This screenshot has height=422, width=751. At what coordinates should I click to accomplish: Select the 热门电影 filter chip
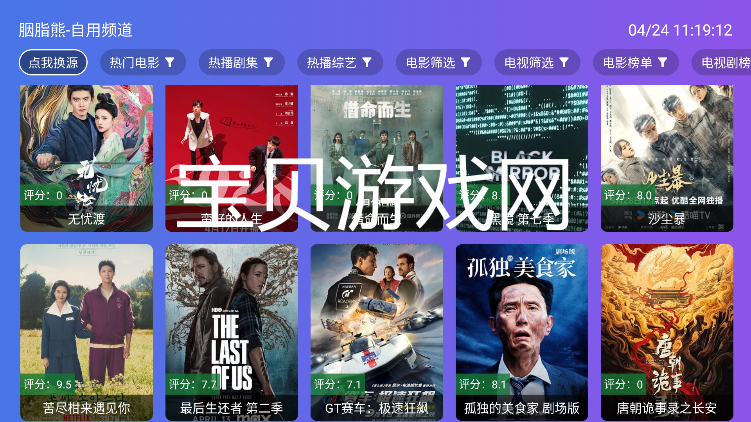[142, 62]
